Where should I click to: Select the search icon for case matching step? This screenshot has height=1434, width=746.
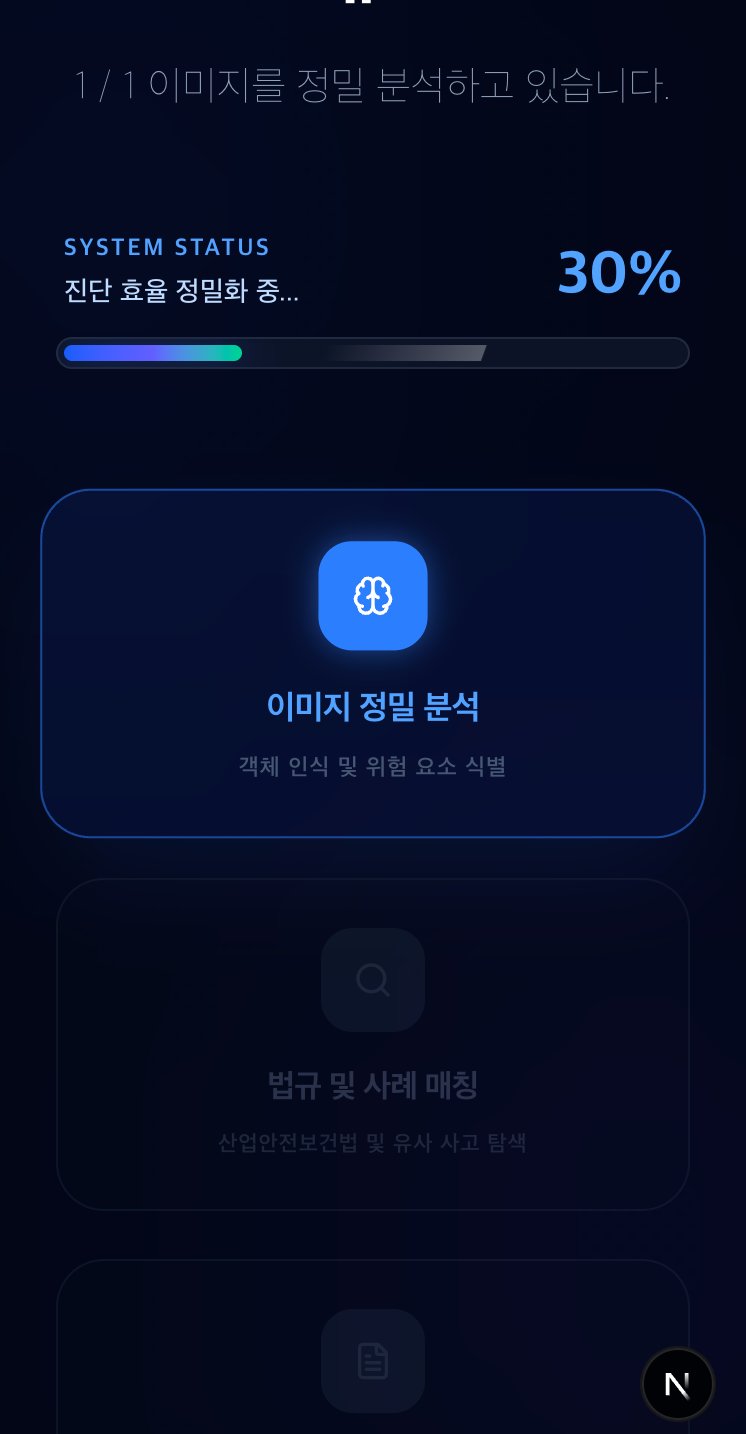[373, 980]
